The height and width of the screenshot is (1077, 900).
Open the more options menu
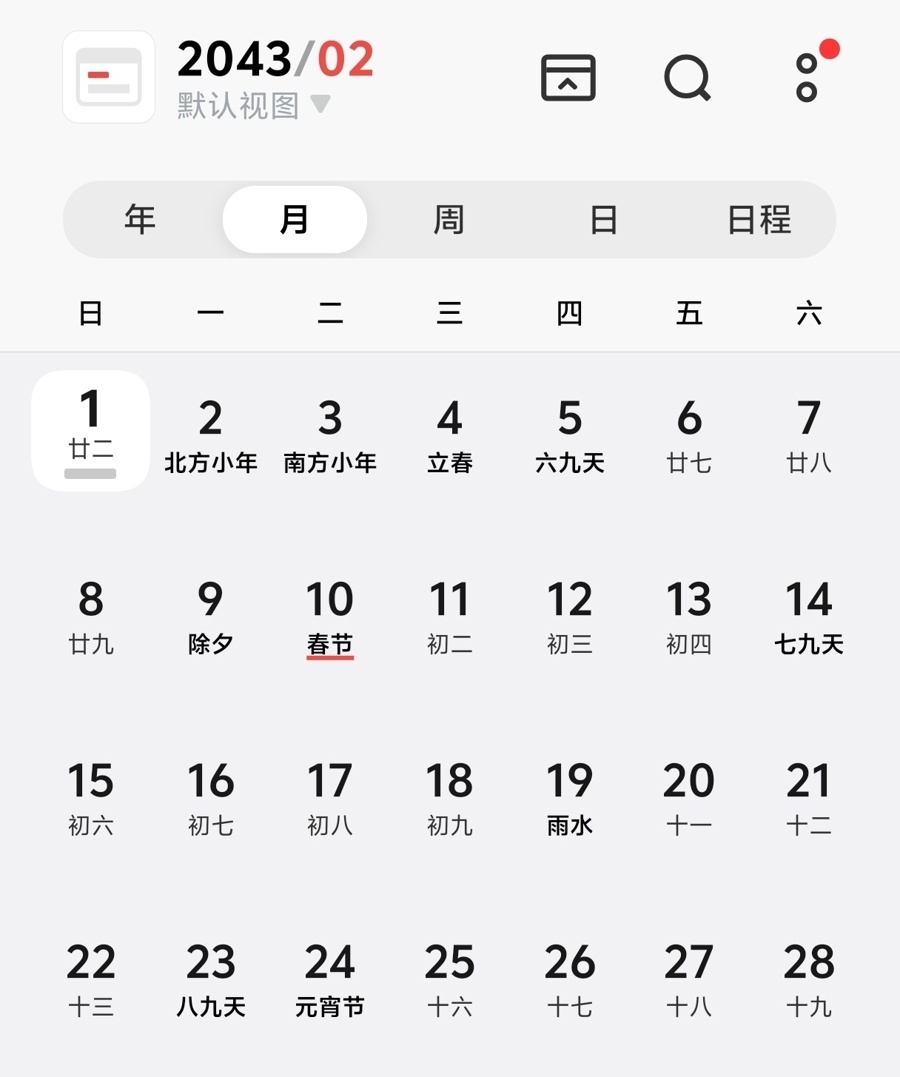point(808,77)
